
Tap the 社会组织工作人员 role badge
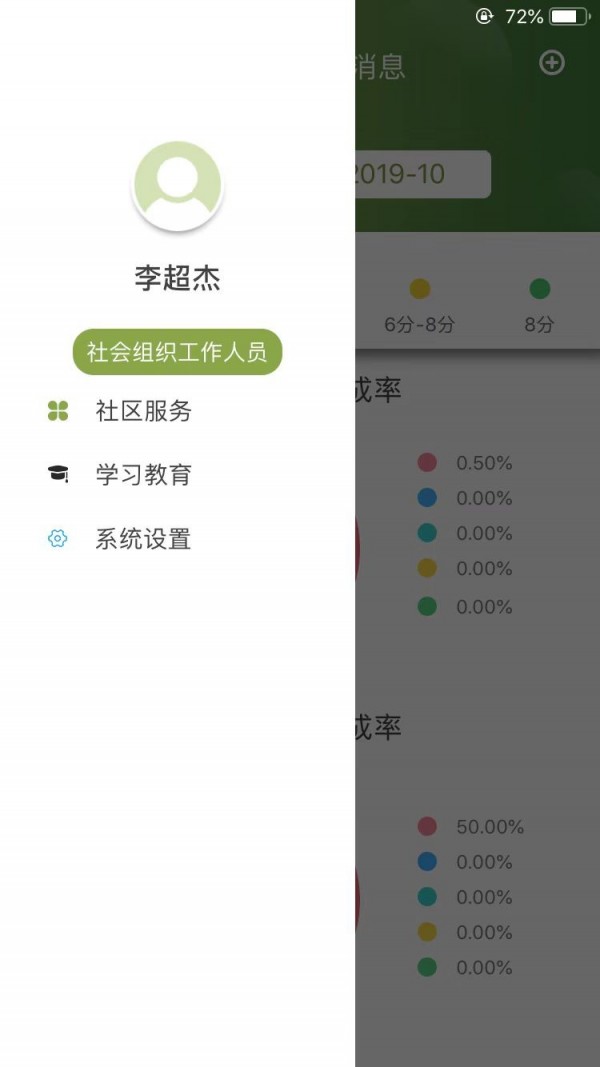click(x=177, y=352)
